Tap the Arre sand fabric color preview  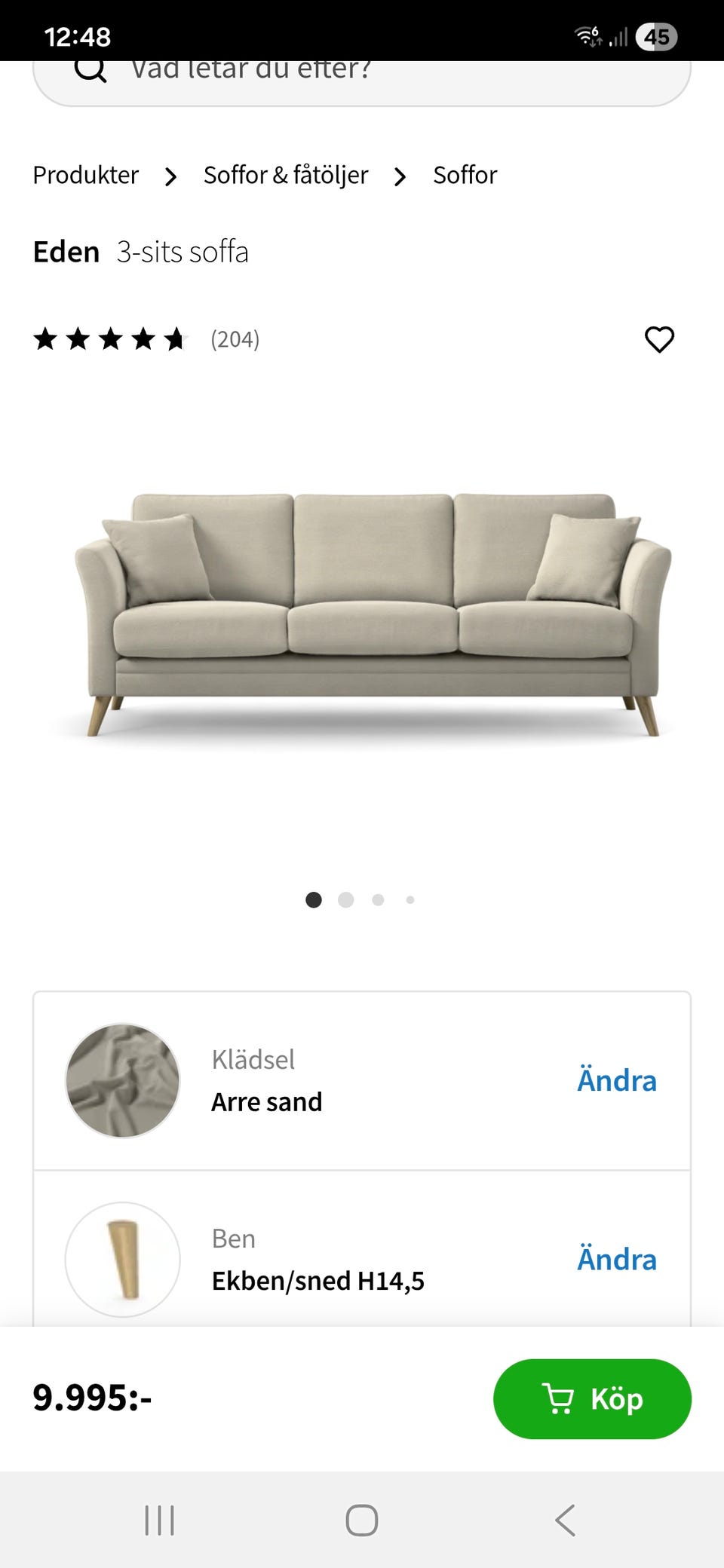121,1080
